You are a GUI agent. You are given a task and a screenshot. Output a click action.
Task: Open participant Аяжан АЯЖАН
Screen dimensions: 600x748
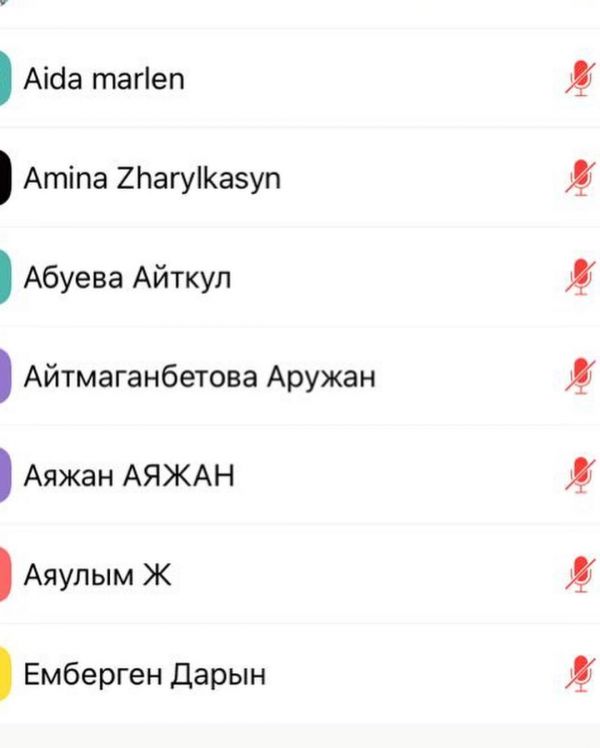pos(129,475)
